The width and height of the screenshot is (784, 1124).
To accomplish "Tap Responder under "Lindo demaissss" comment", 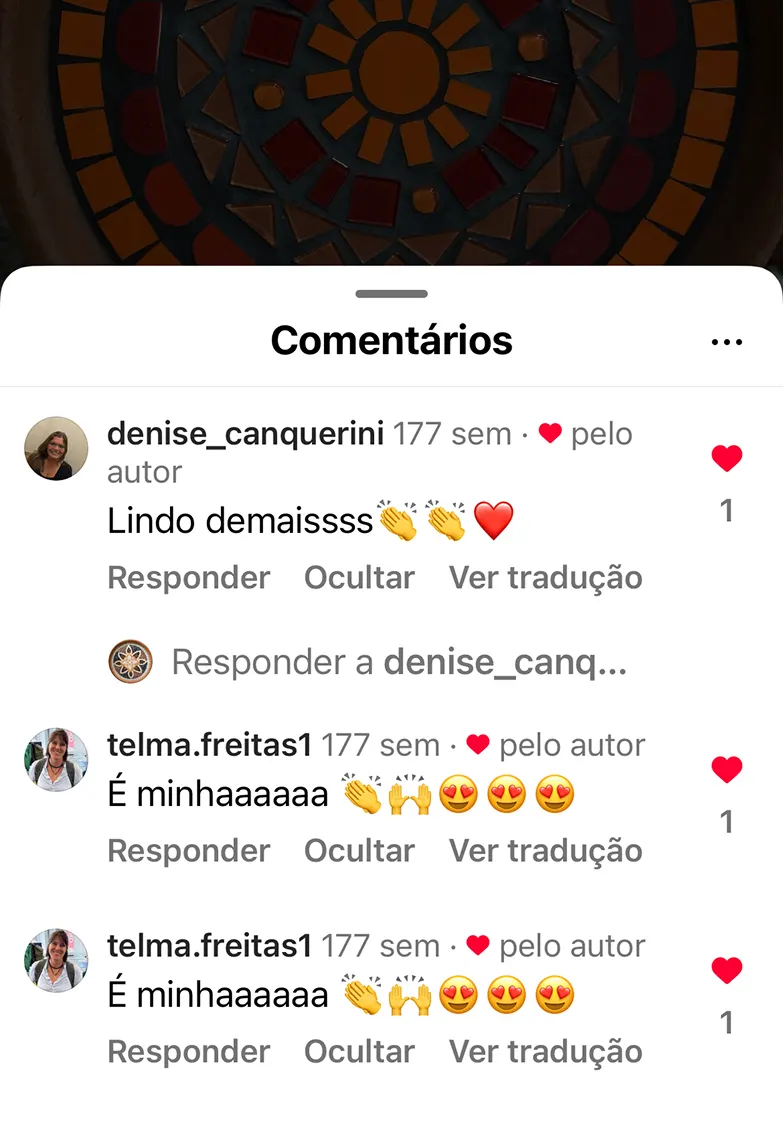I will pos(188,578).
